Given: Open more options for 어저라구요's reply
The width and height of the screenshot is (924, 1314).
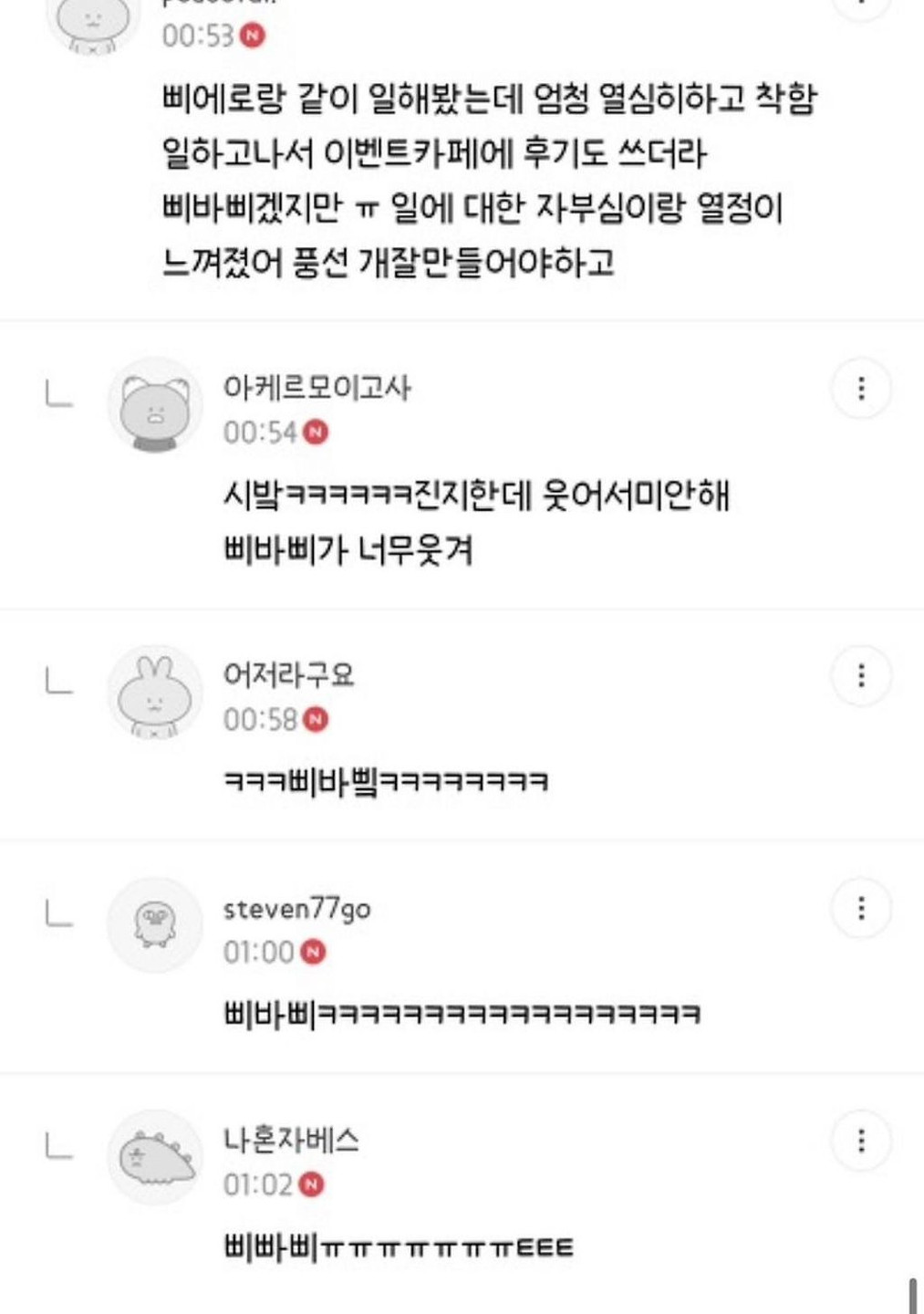Looking at the screenshot, I should pyautogui.click(x=860, y=676).
